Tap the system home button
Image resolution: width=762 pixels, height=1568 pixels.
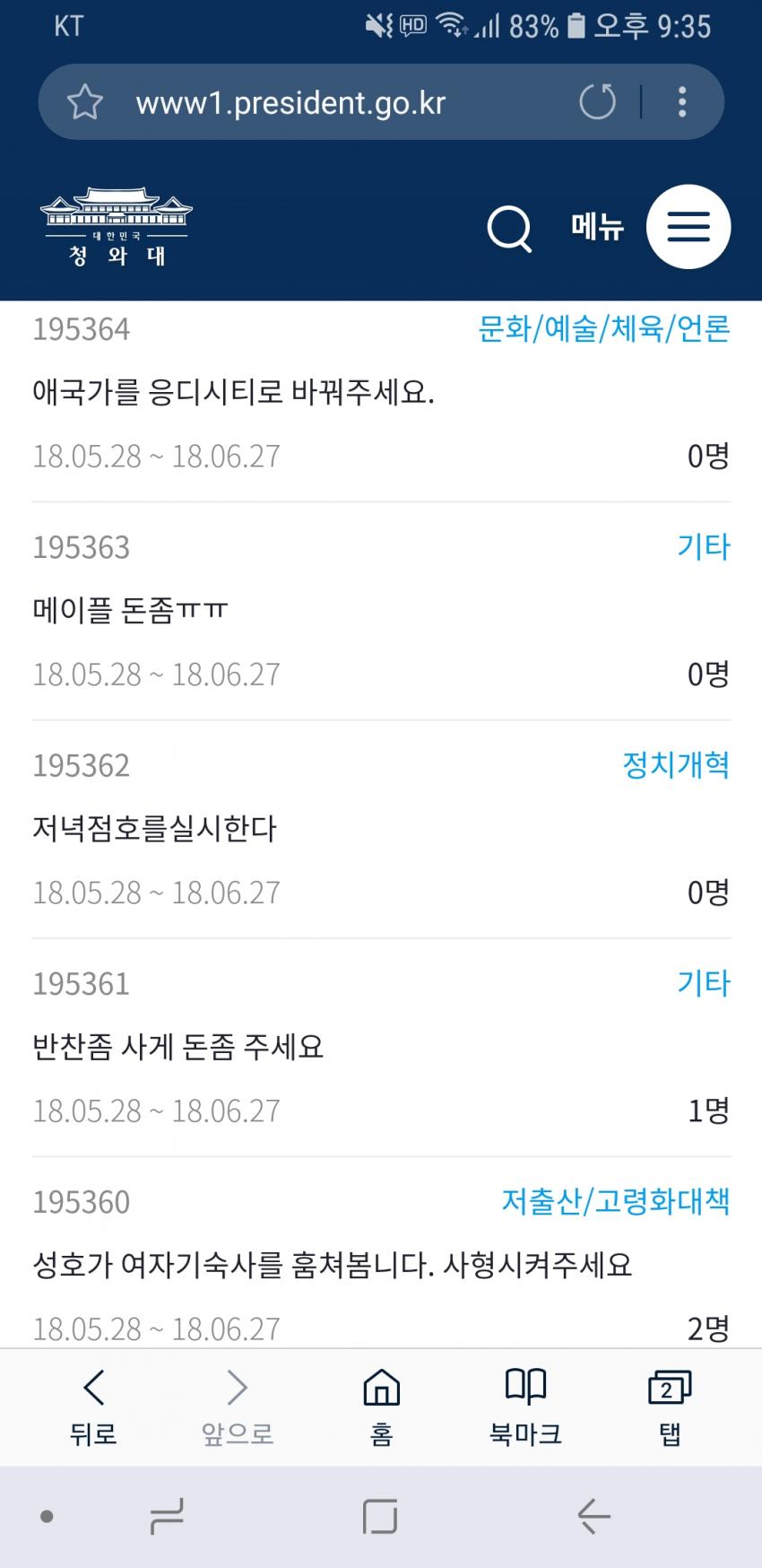coord(380,1517)
